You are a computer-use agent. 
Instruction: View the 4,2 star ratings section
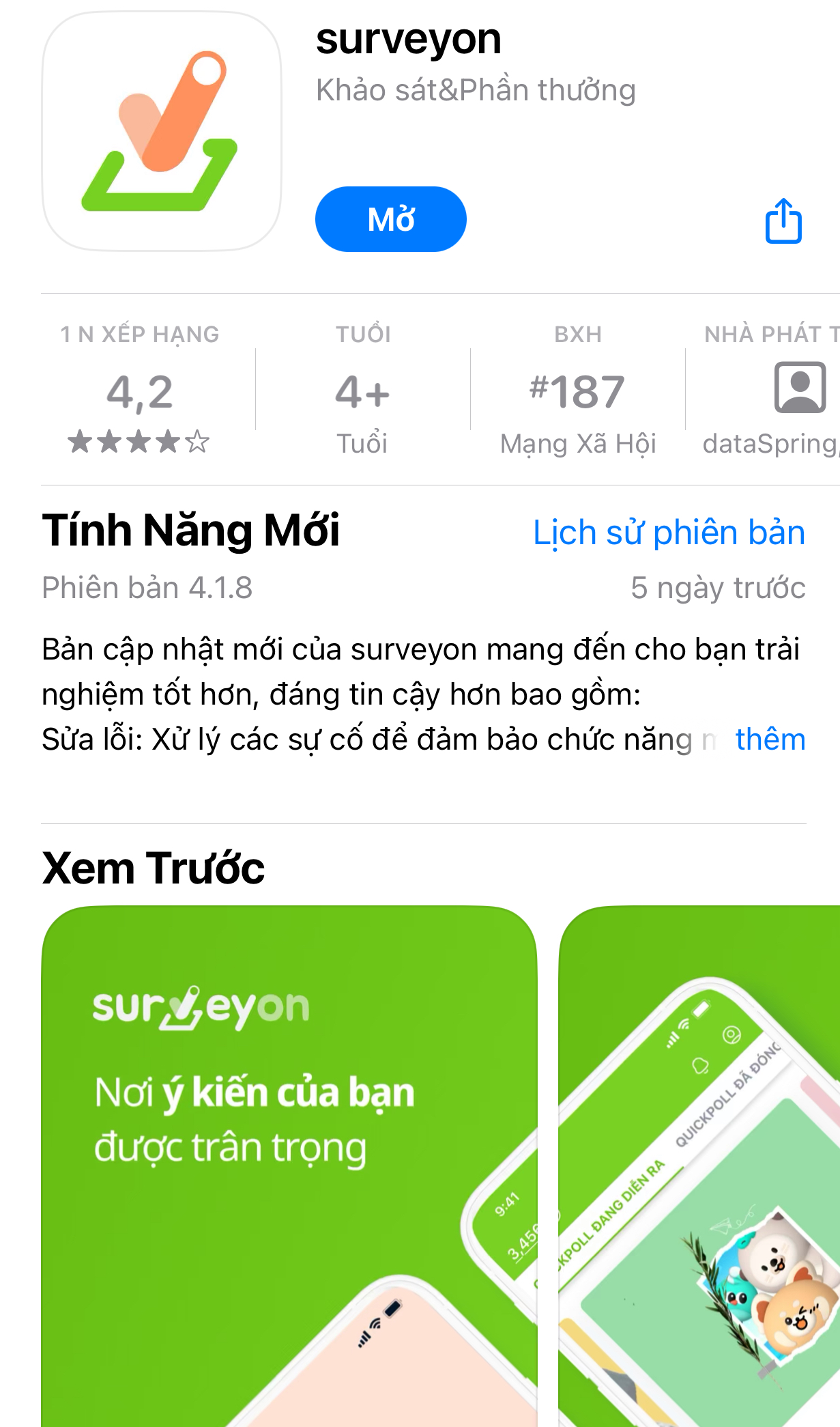click(139, 389)
